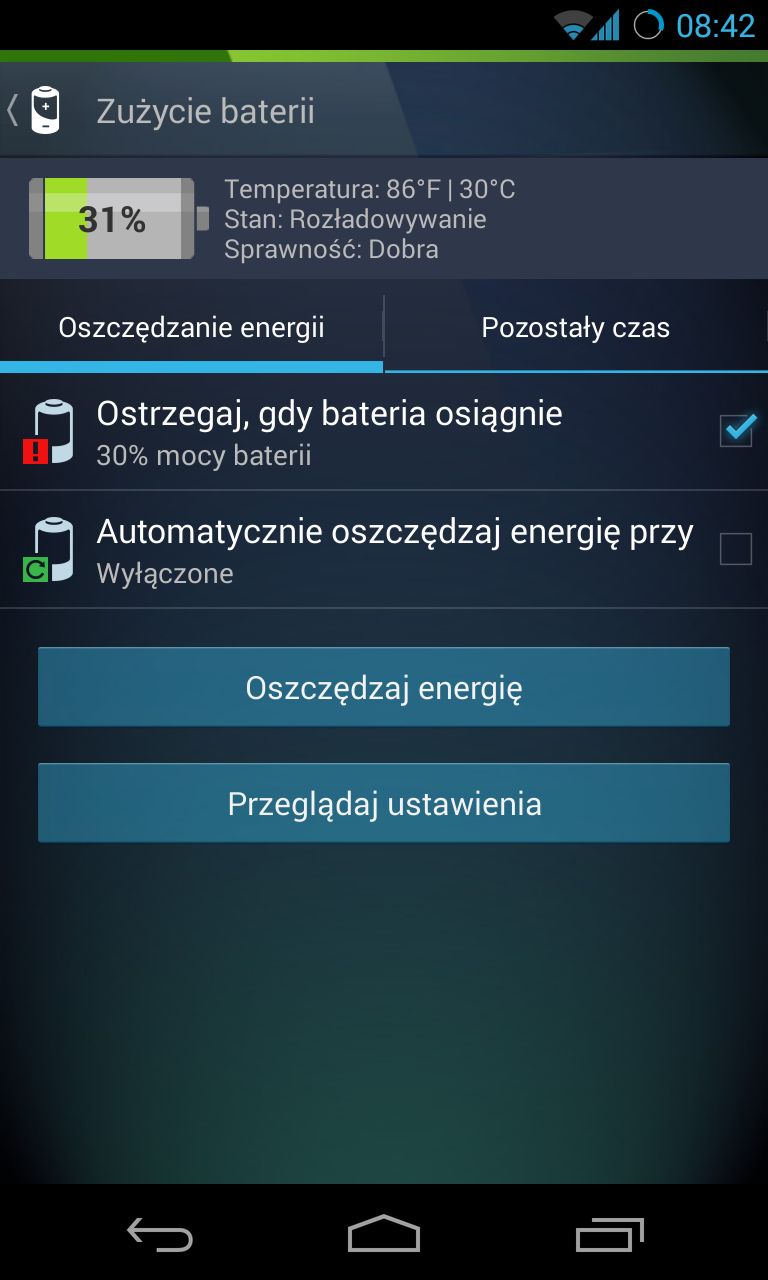This screenshot has height=1280, width=768.
Task: Open the Ostrzegaj, gdy bateria osiągnie row
Action: click(384, 432)
